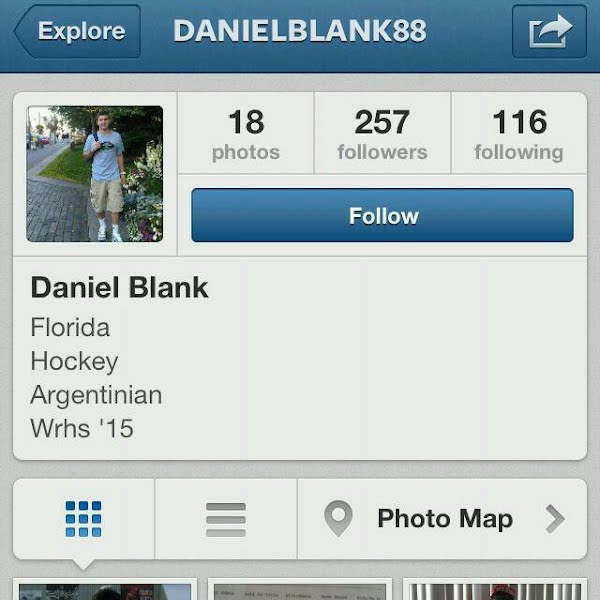The image size is (600, 600).
Task: Switch to grid view of photos
Action: 84,518
